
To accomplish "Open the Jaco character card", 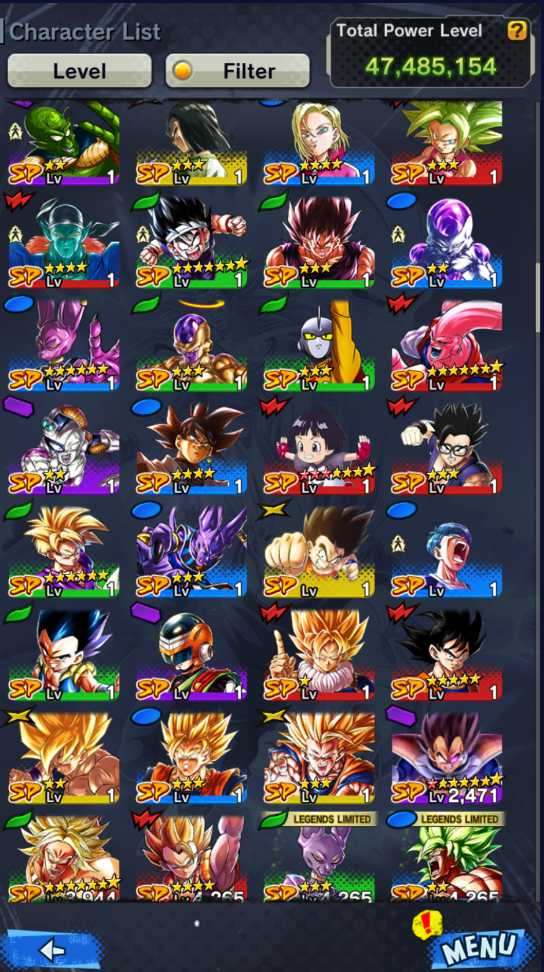I will [319, 345].
